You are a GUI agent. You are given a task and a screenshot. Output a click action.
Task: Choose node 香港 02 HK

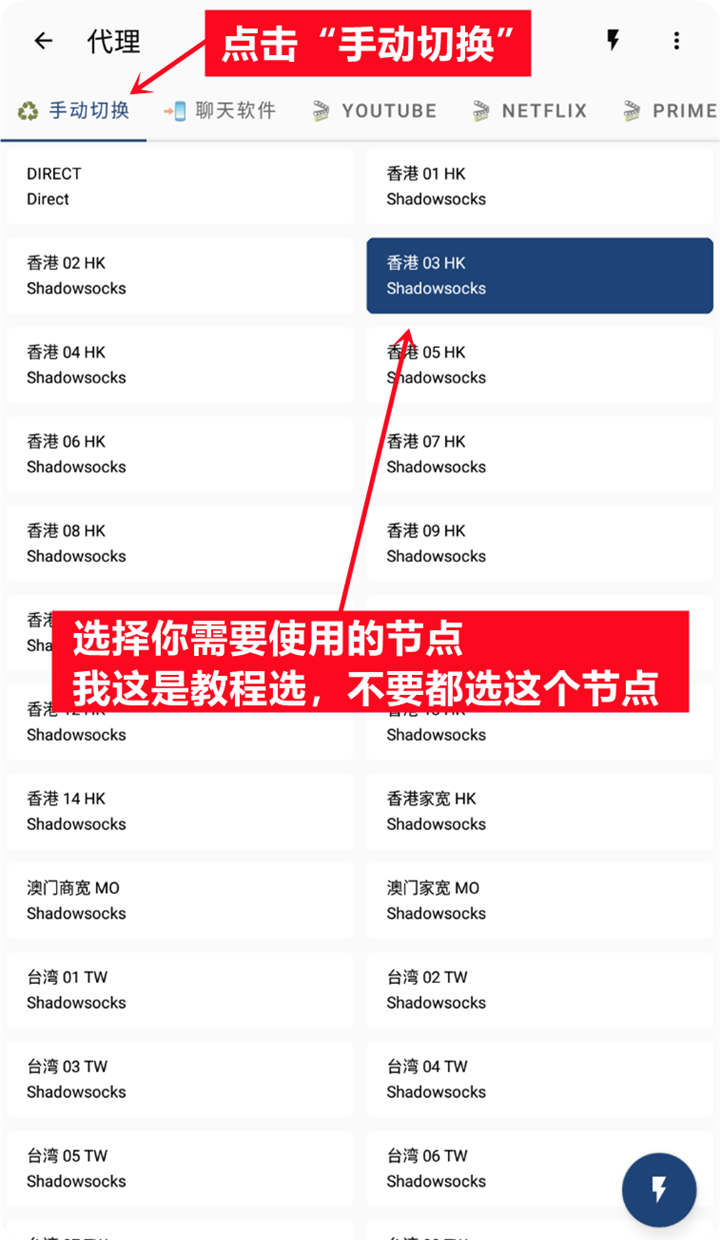[180, 276]
